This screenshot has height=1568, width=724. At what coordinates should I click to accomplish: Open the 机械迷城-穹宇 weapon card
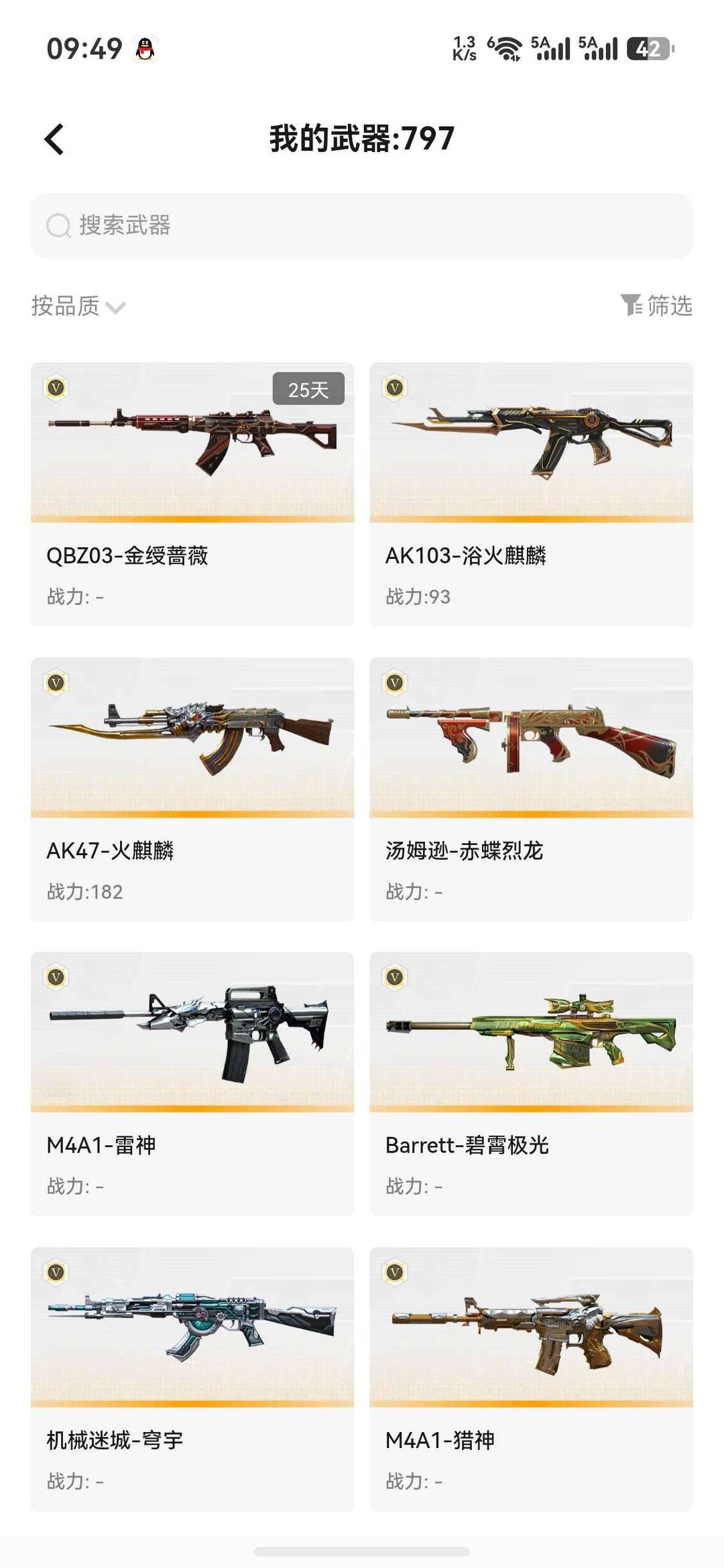point(192,1379)
